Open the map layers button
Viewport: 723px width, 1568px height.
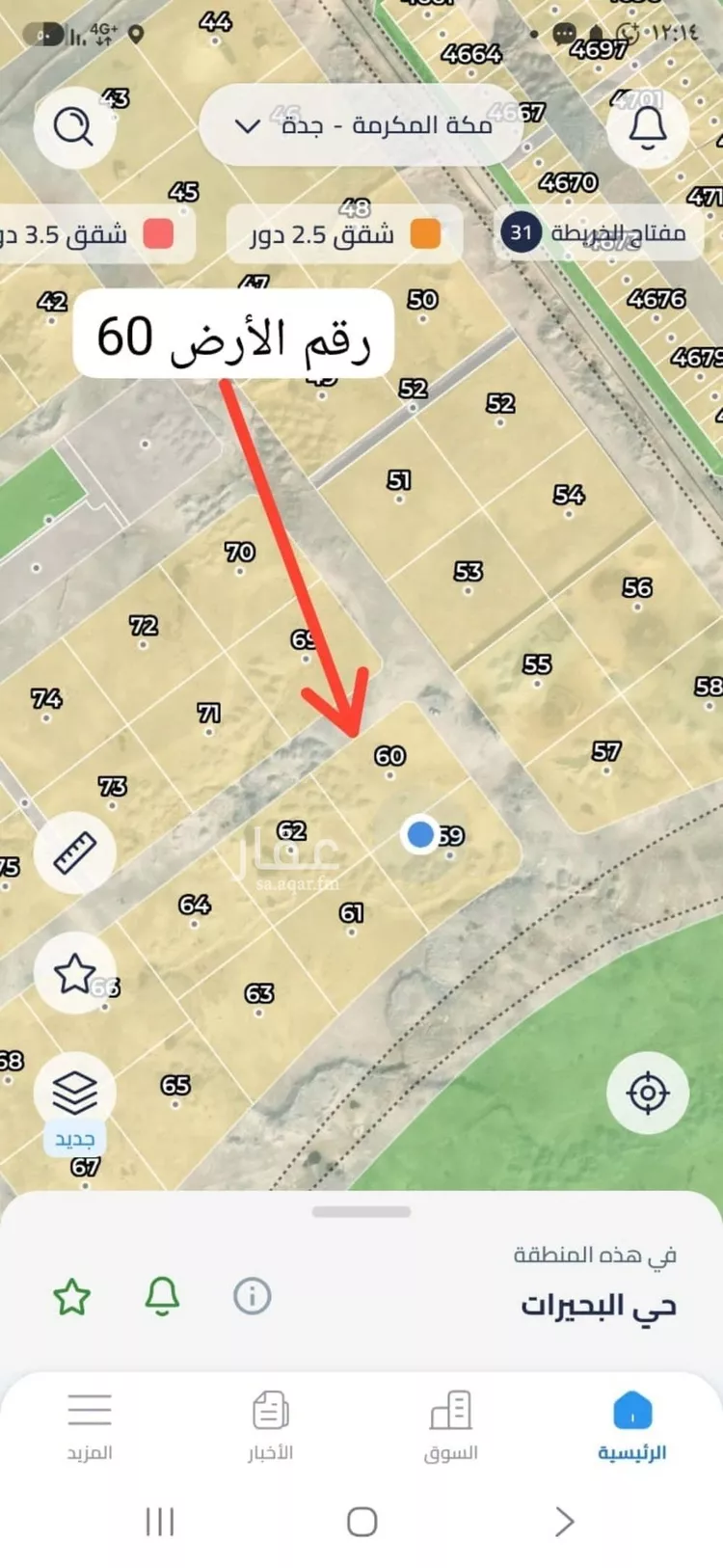[74, 1093]
